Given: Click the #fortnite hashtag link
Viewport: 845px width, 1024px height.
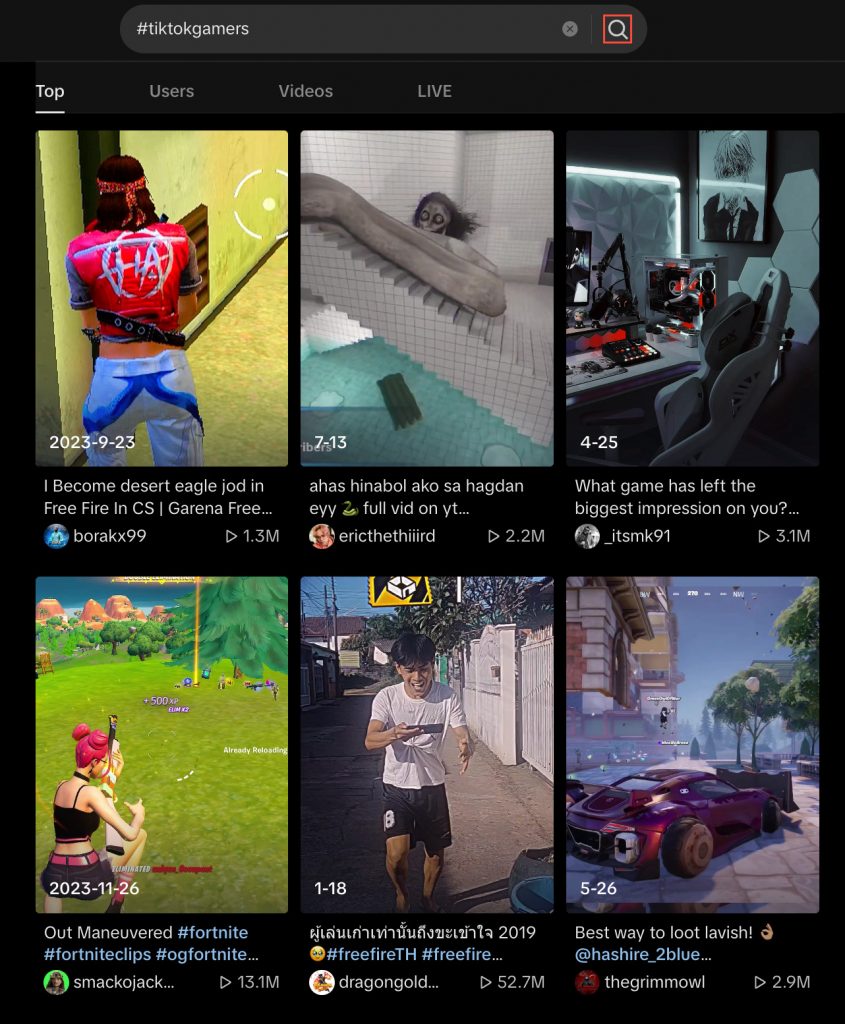Looking at the screenshot, I should pyautogui.click(x=212, y=932).
